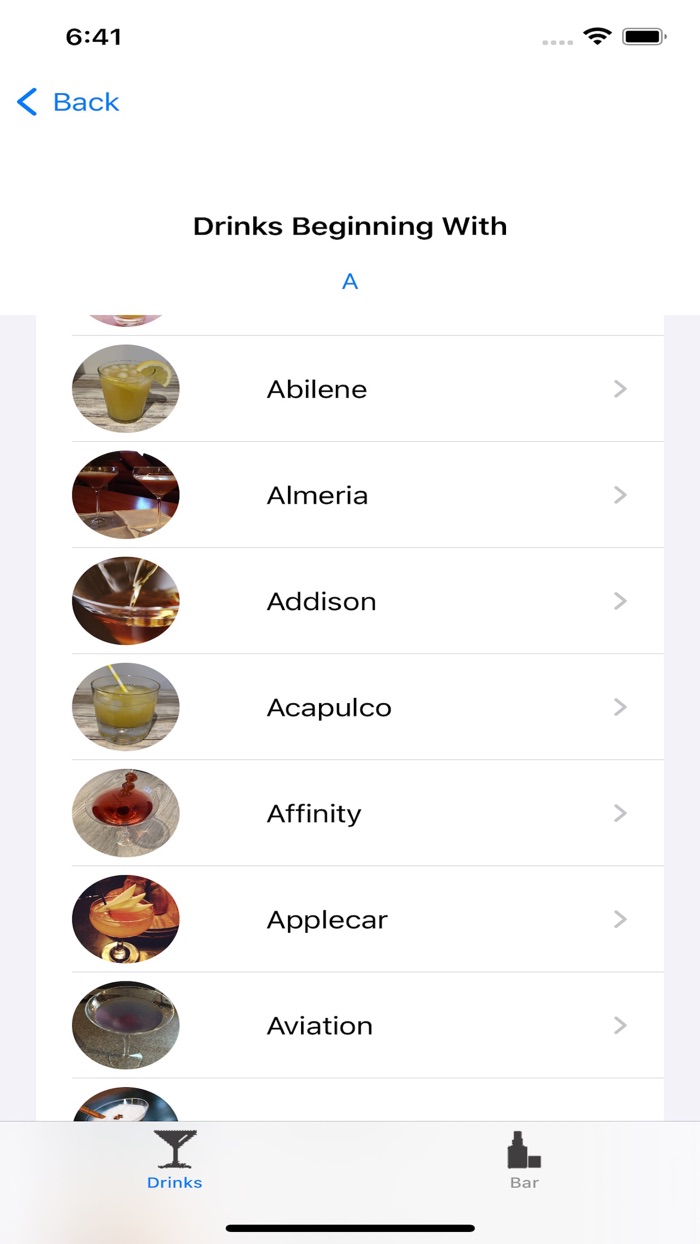Change the starting letter A
The image size is (700, 1244).
(x=350, y=282)
